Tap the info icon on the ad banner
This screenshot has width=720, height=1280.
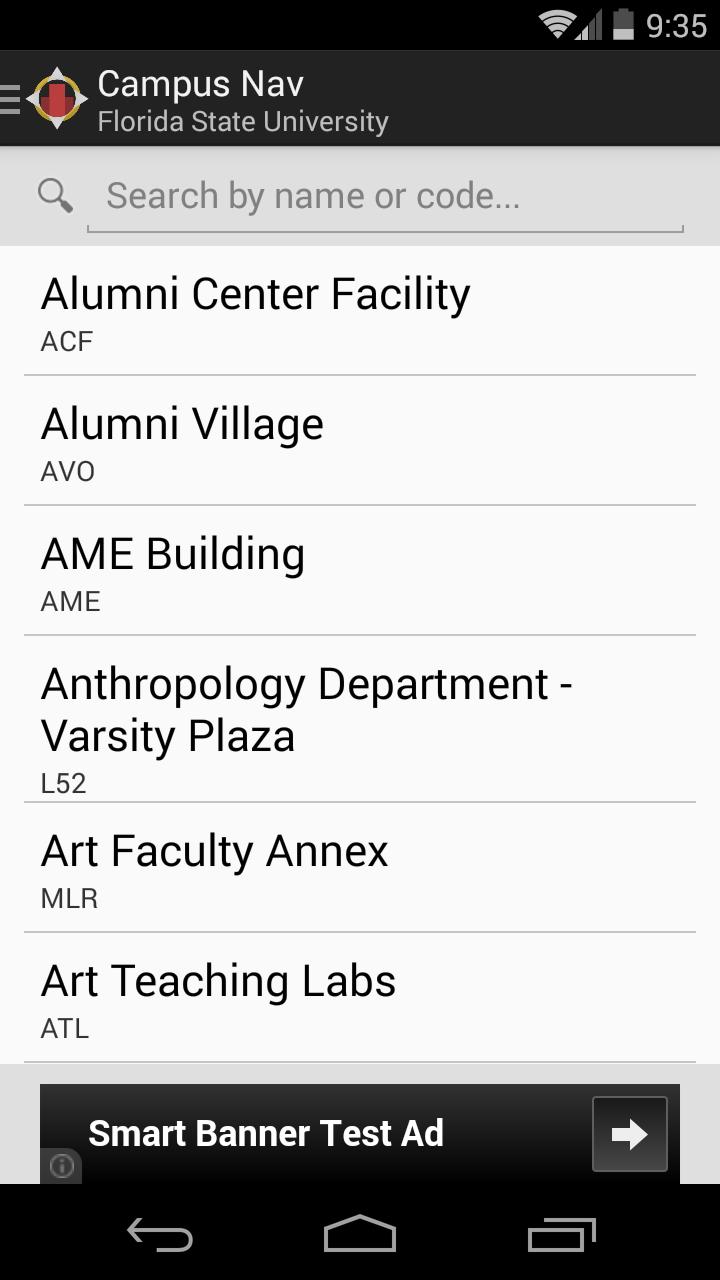coord(61,1166)
